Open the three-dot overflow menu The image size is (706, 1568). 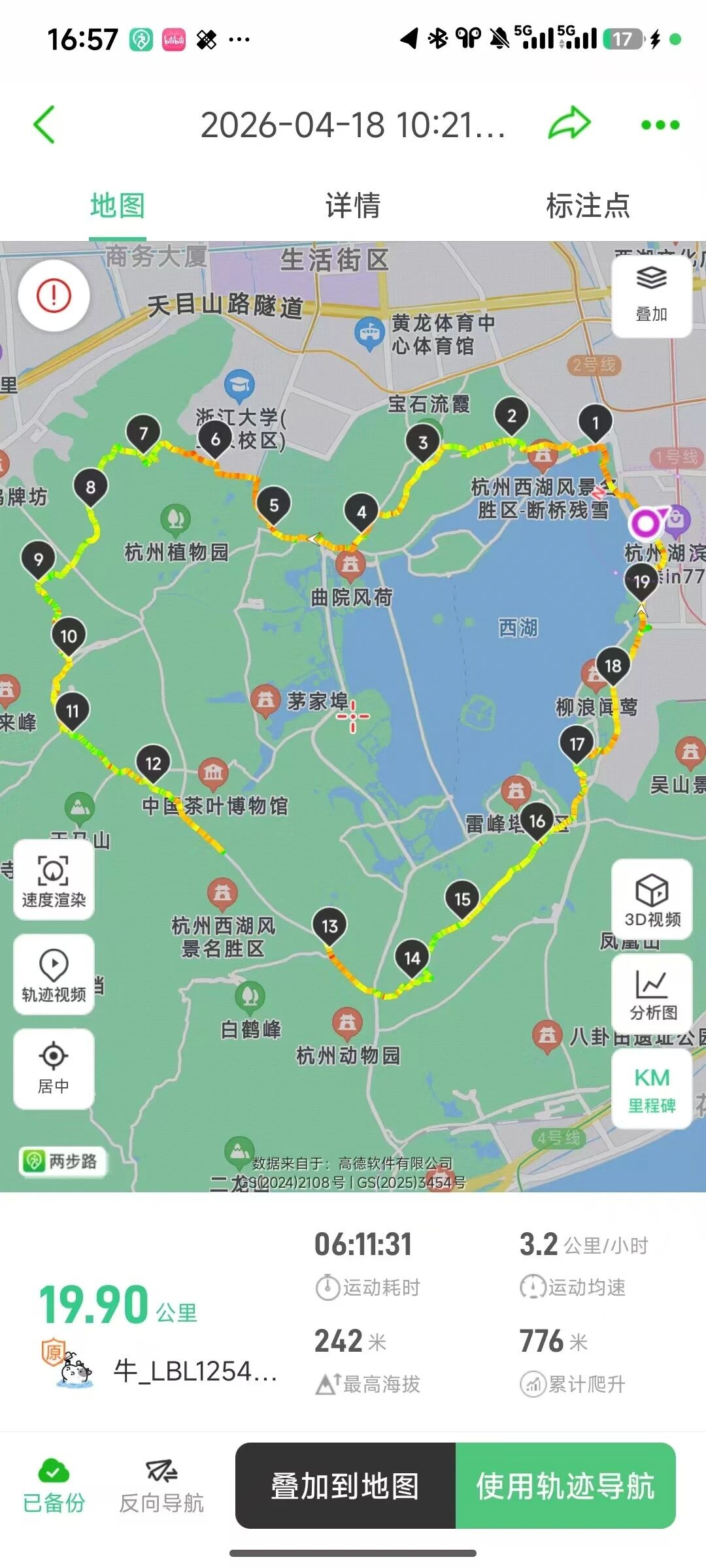[660, 125]
